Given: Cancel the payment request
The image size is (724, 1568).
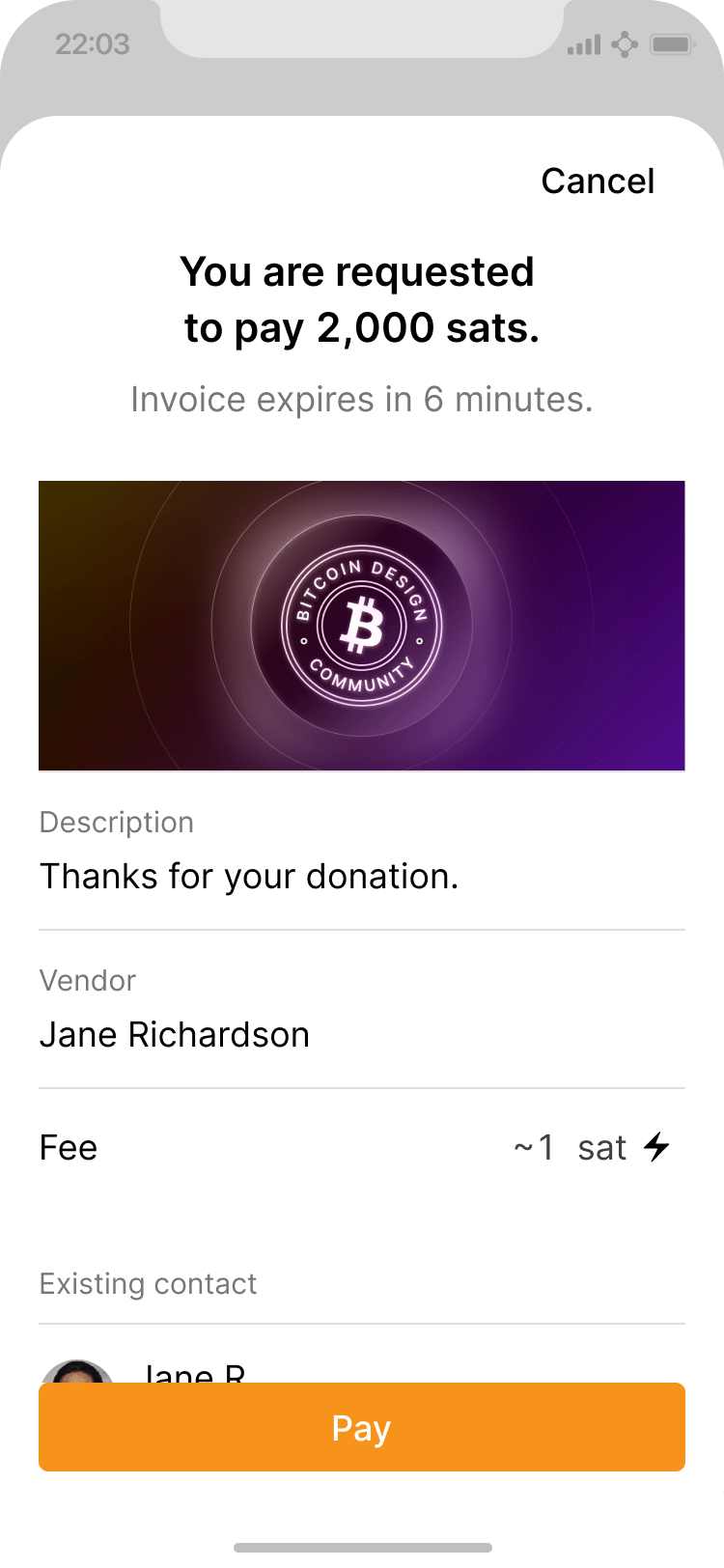Looking at the screenshot, I should (598, 182).
